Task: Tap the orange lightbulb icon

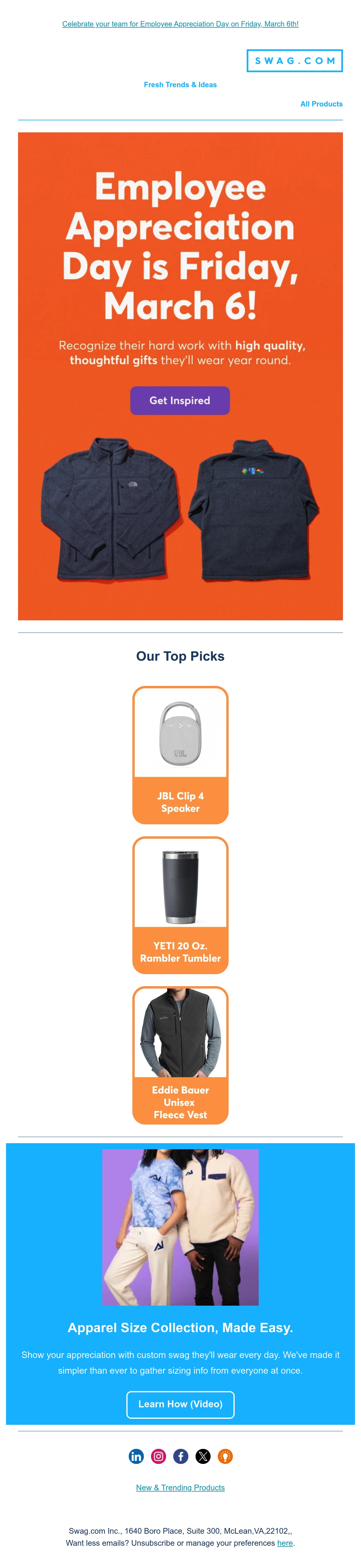Action: click(225, 1456)
